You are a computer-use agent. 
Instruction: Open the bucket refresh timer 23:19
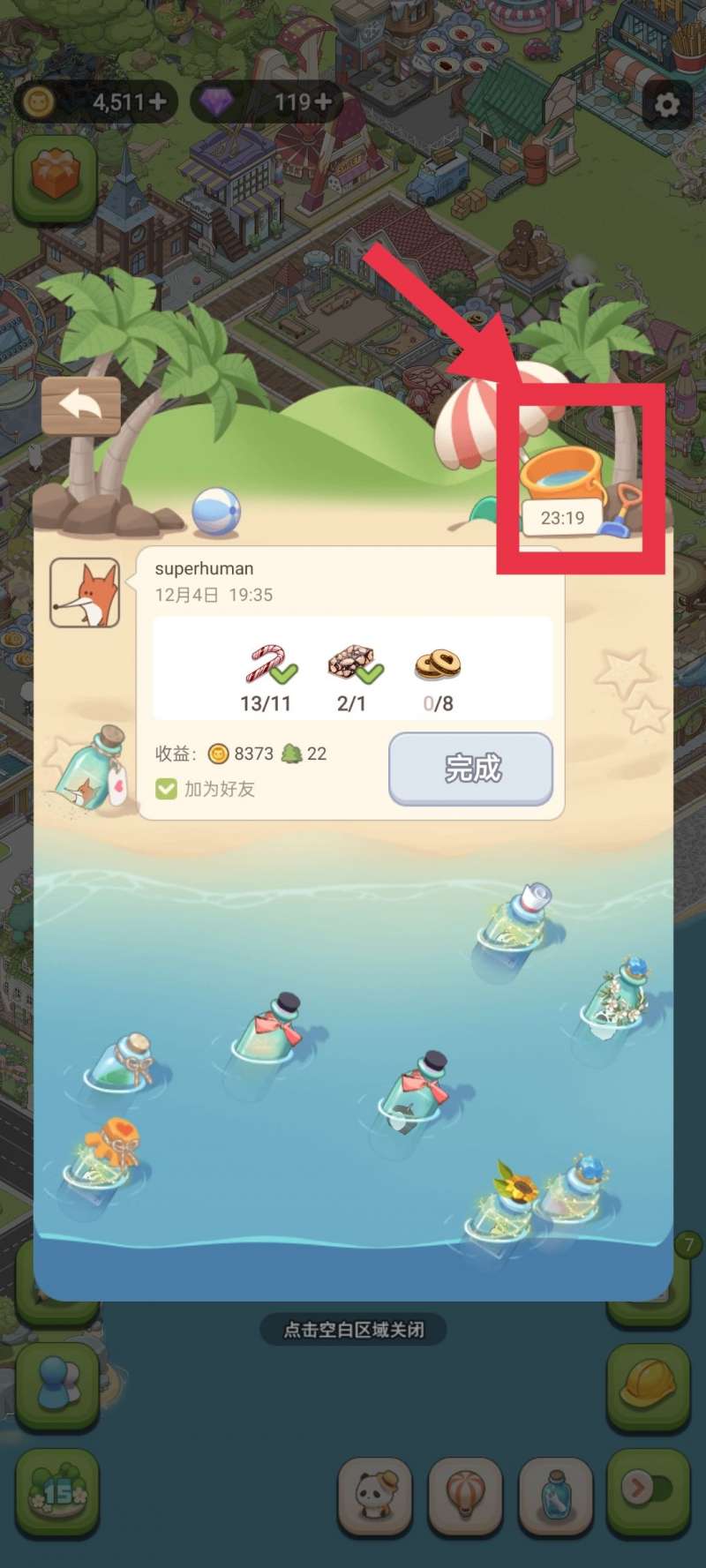563,517
